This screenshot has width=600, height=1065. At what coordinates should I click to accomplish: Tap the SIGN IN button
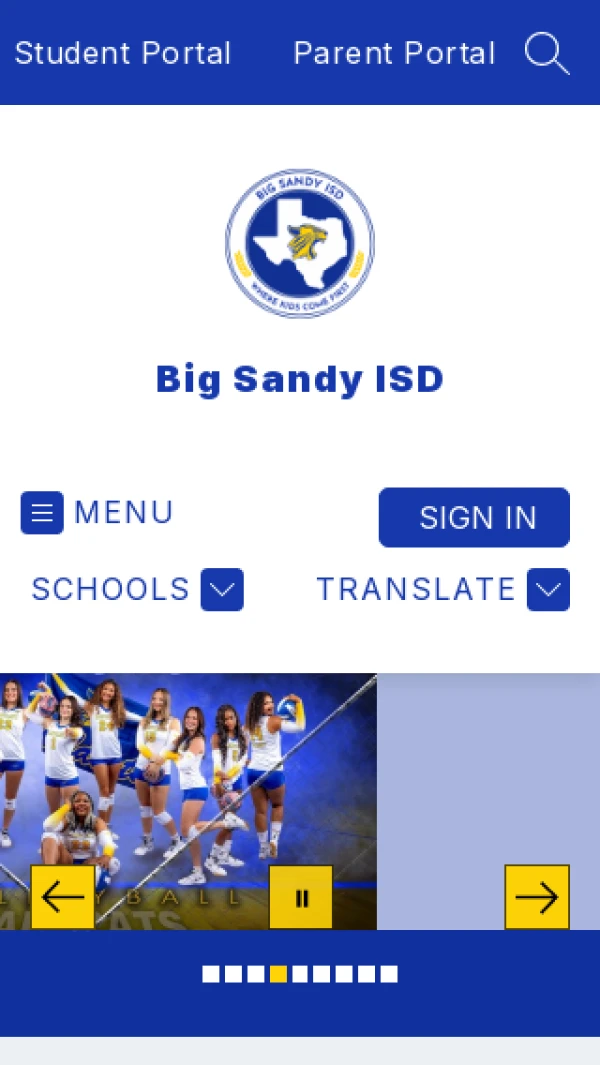coord(474,517)
